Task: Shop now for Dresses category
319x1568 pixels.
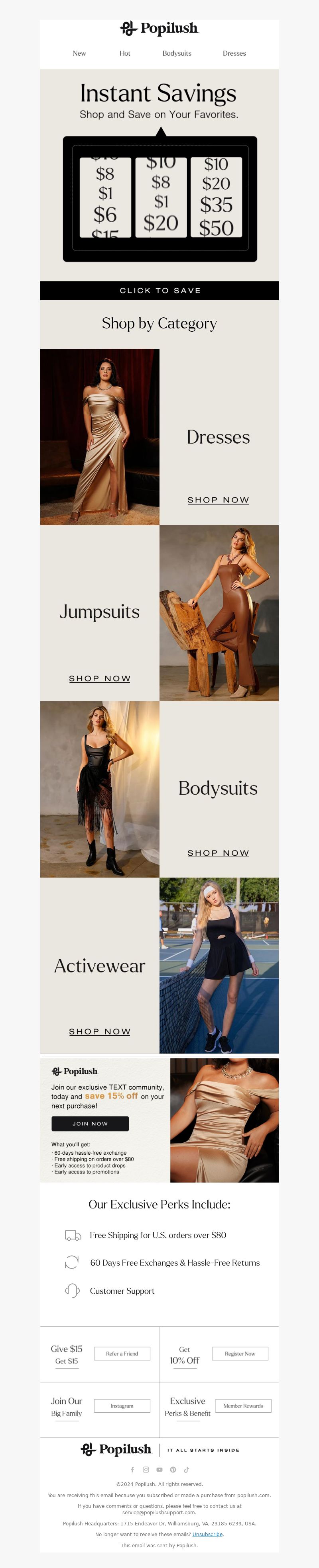Action: pyautogui.click(x=219, y=500)
